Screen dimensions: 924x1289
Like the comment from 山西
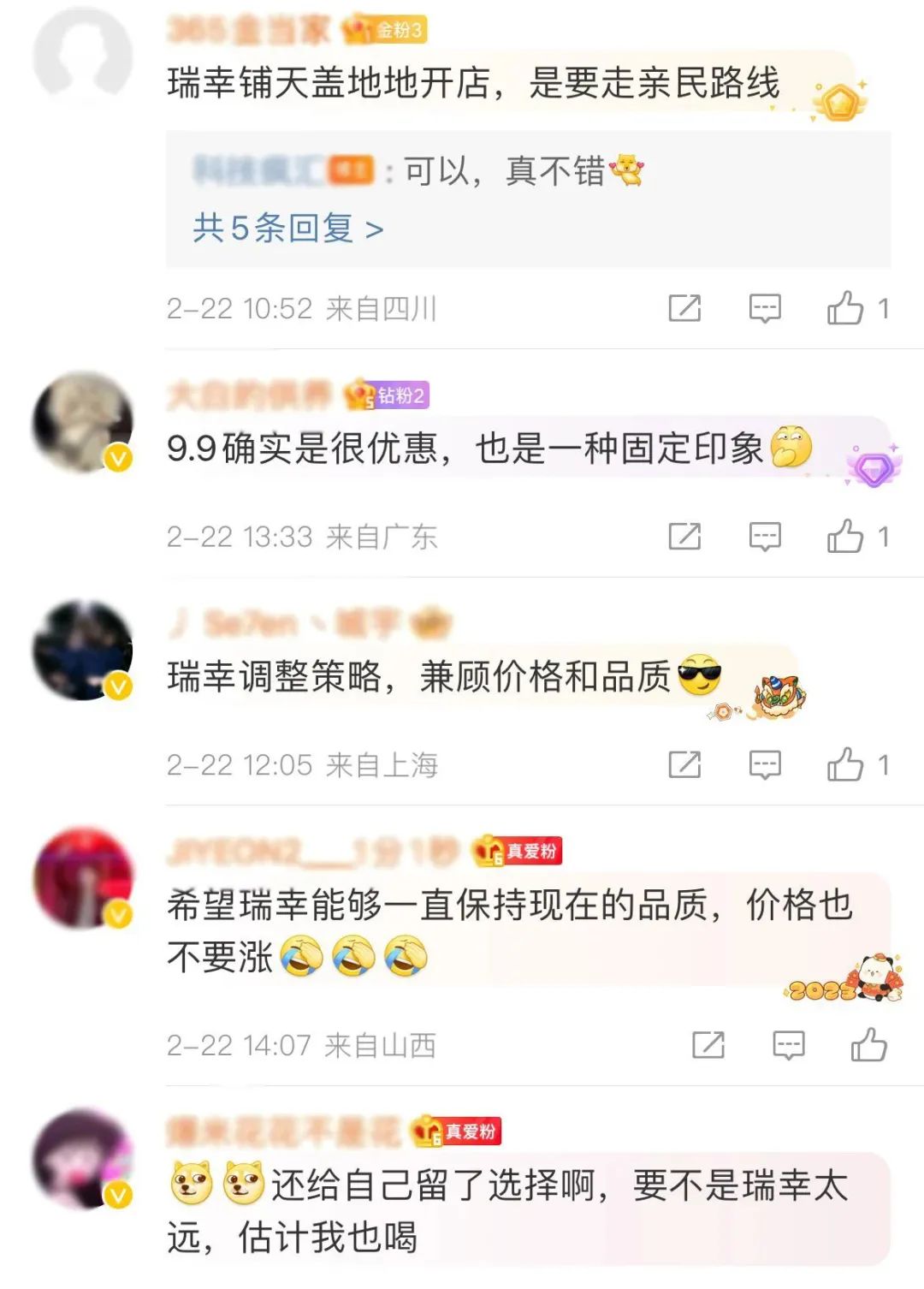pyautogui.click(x=868, y=1045)
